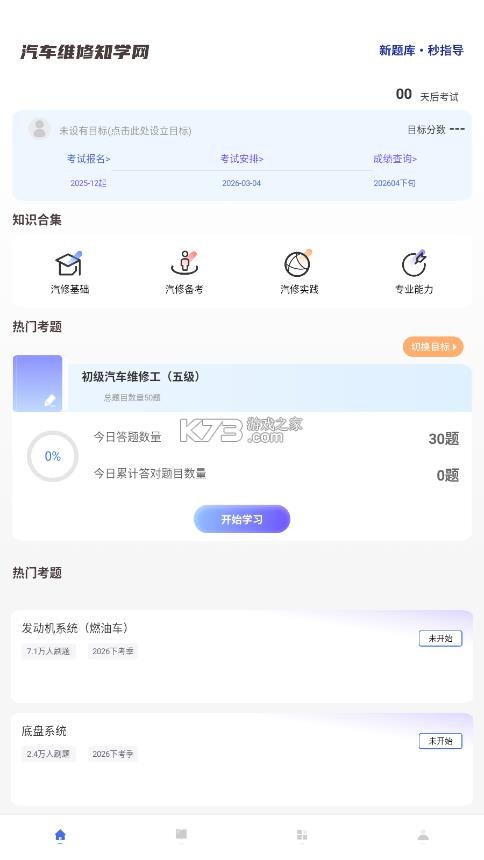Switch to the grid icon tab
Viewport: 484px width, 860px height.
pyautogui.click(x=302, y=835)
